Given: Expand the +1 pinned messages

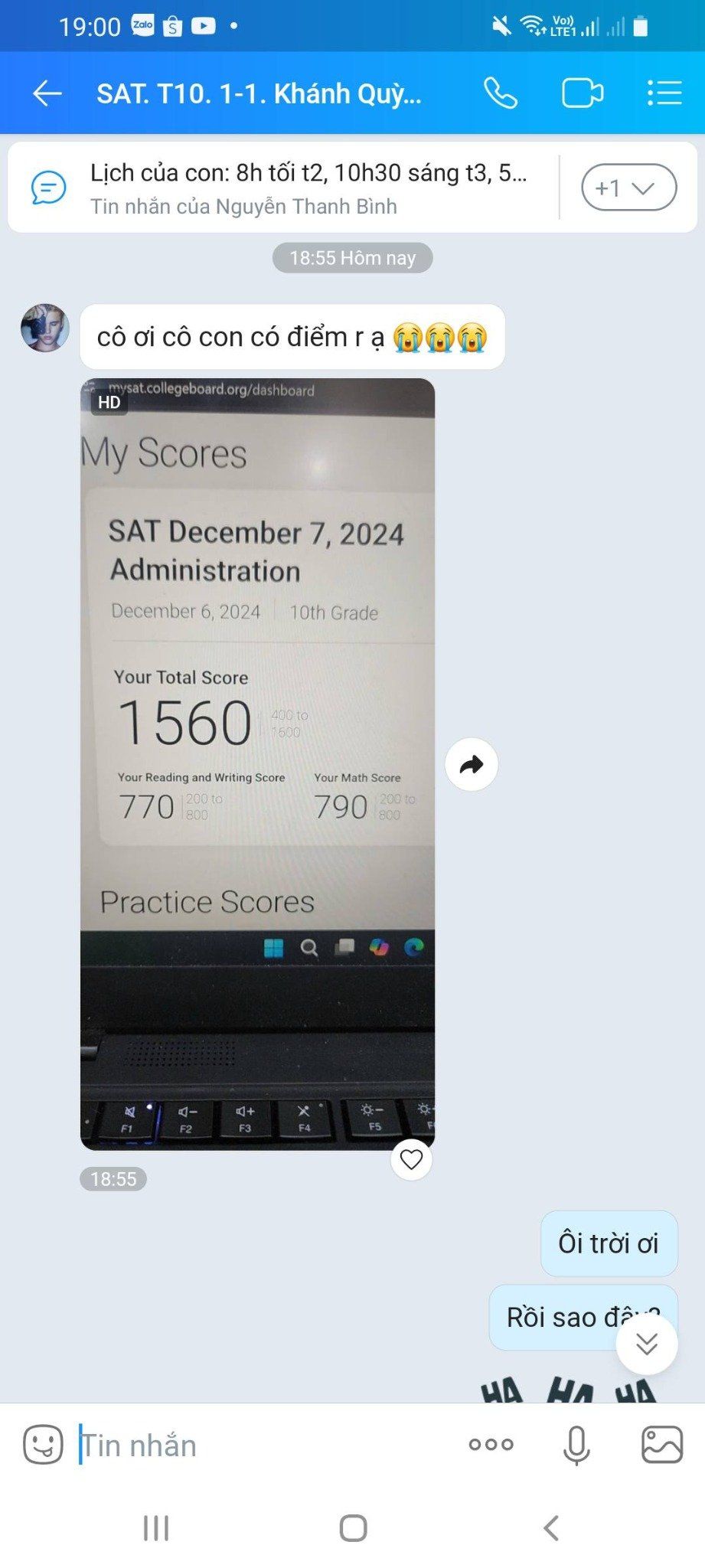Looking at the screenshot, I should coord(628,188).
